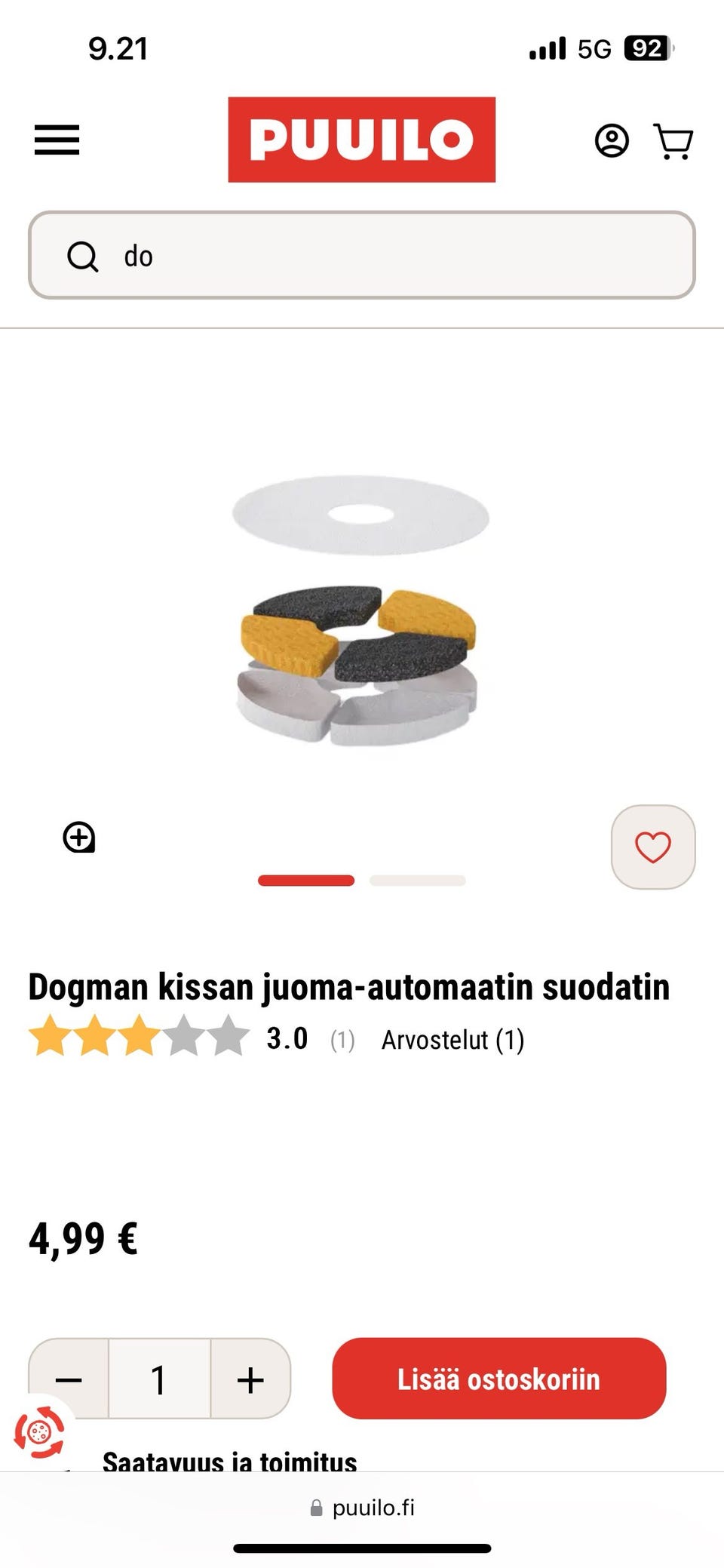The width and height of the screenshot is (724, 1568).
Task: Open your user account profile
Action: tap(612, 140)
